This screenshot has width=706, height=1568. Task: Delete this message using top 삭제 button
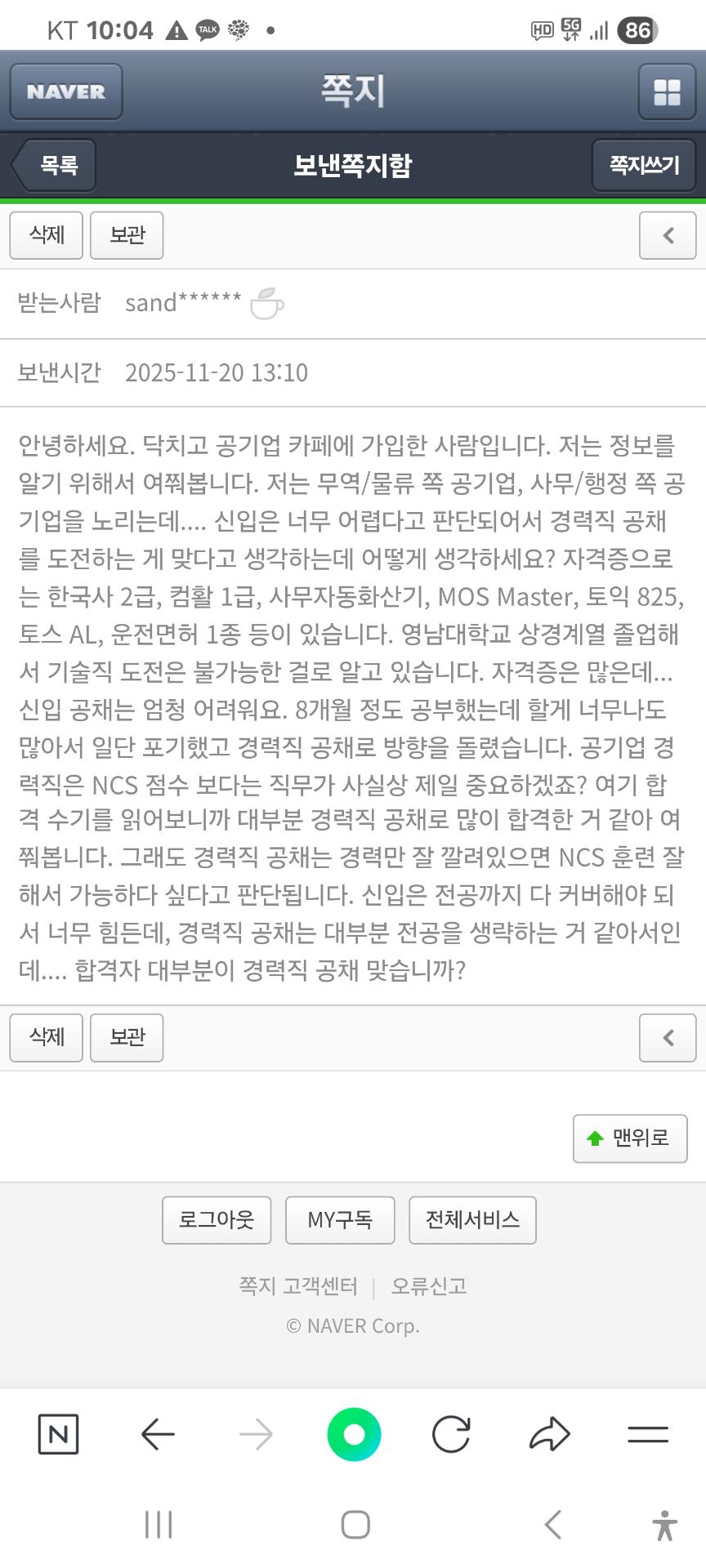click(x=47, y=235)
